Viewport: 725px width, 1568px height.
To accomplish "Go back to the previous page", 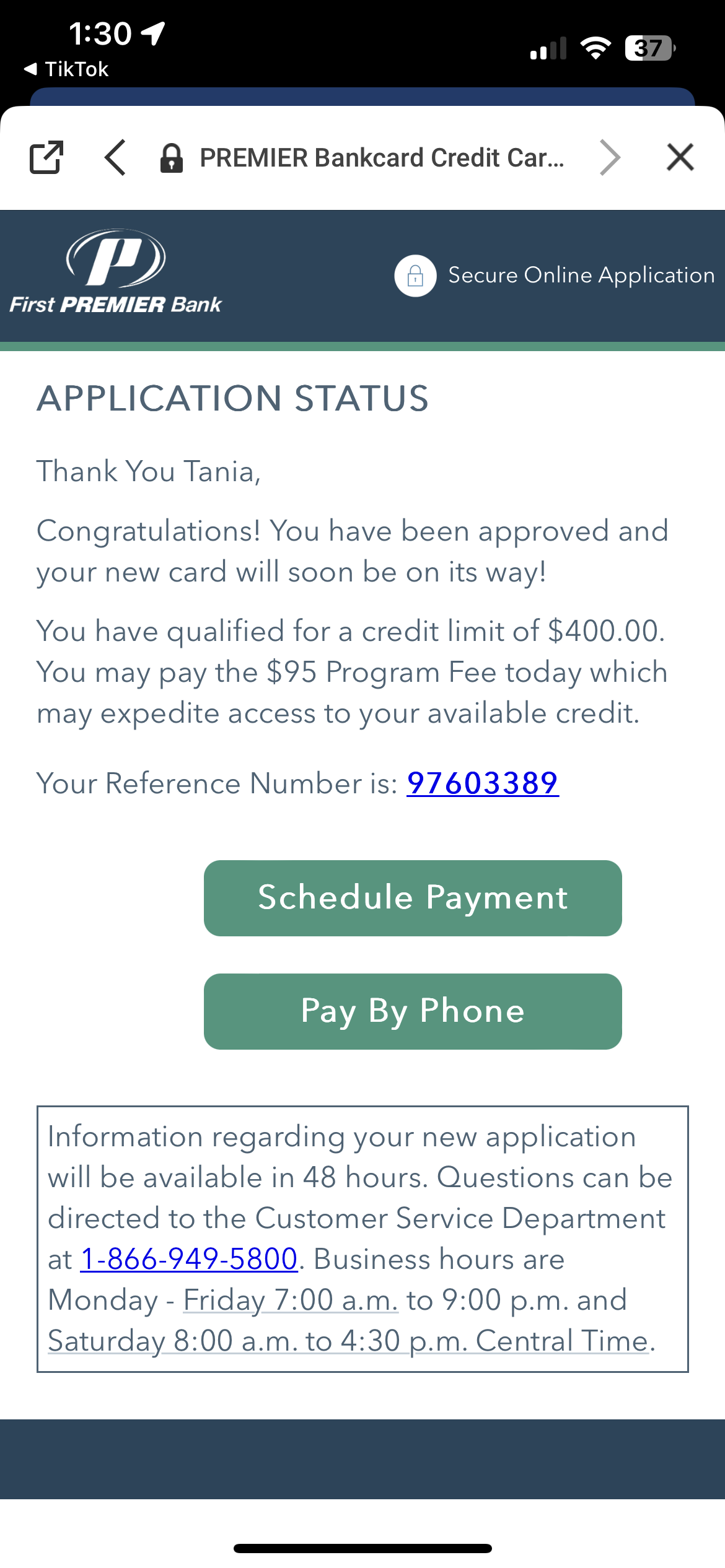I will pyautogui.click(x=115, y=158).
